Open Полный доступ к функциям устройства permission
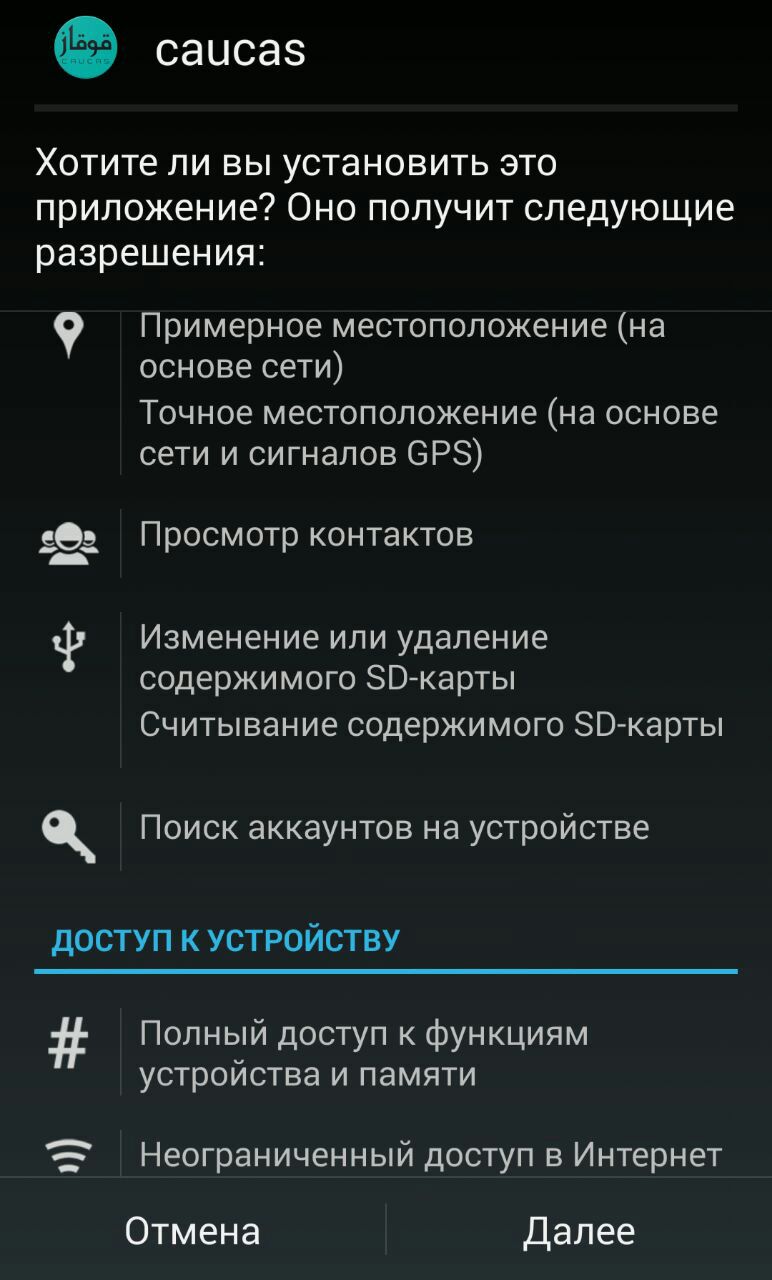The height and width of the screenshot is (1280, 772). point(364,1053)
